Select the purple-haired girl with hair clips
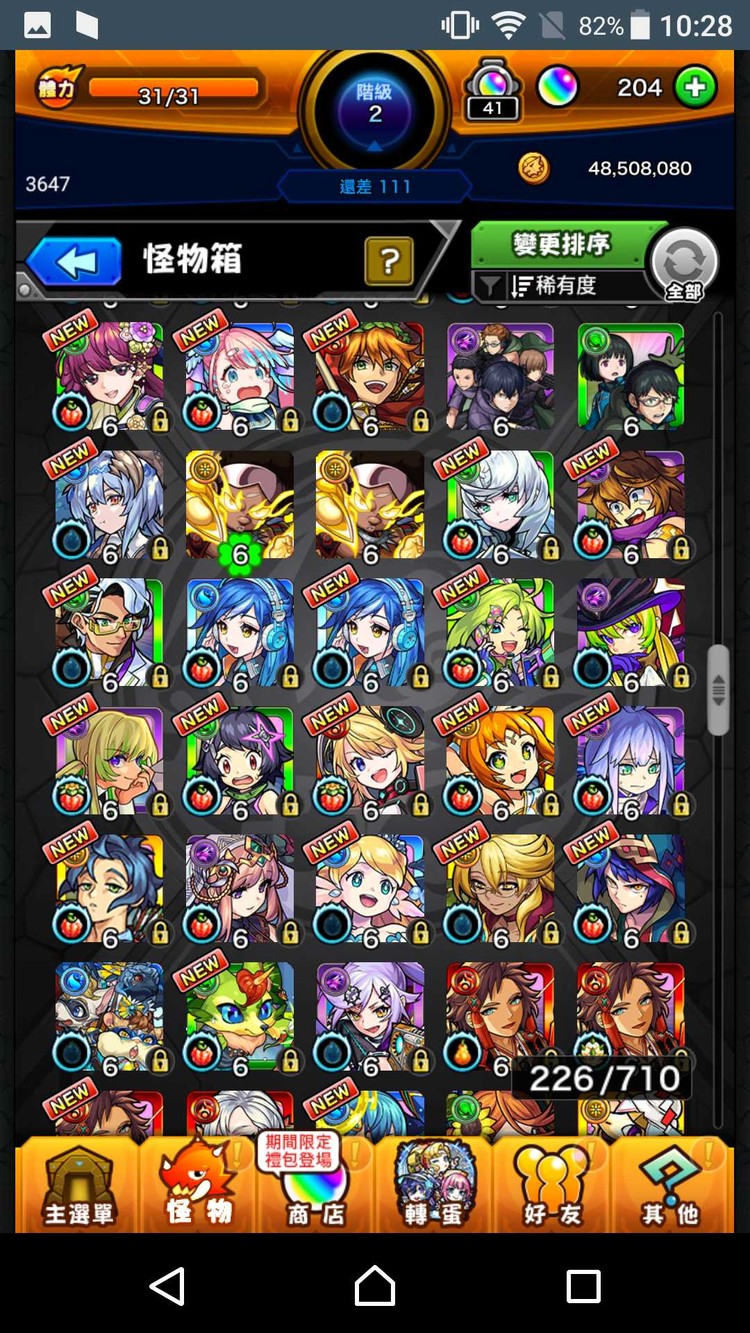The image size is (750, 1333). tap(370, 1017)
